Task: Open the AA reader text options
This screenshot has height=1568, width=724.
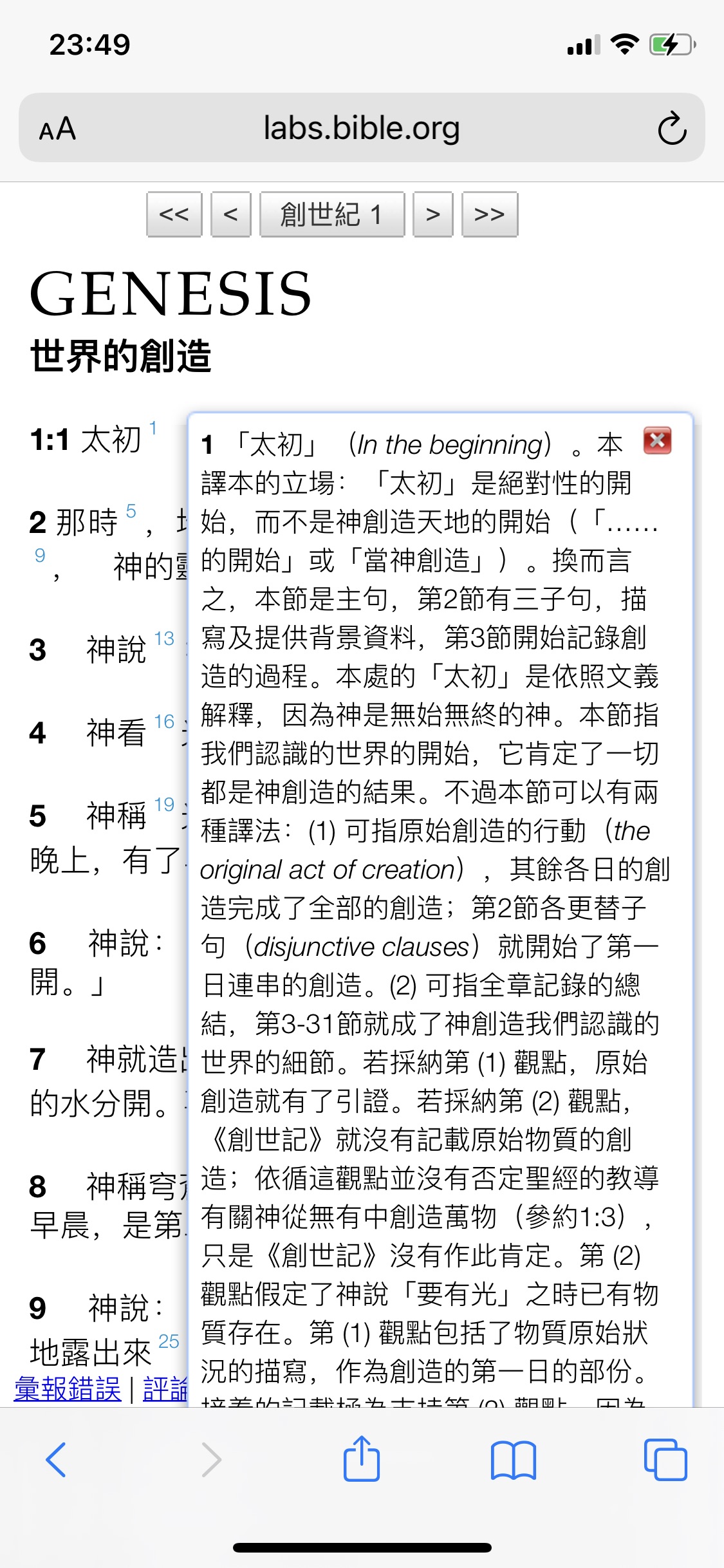Action: (58, 129)
